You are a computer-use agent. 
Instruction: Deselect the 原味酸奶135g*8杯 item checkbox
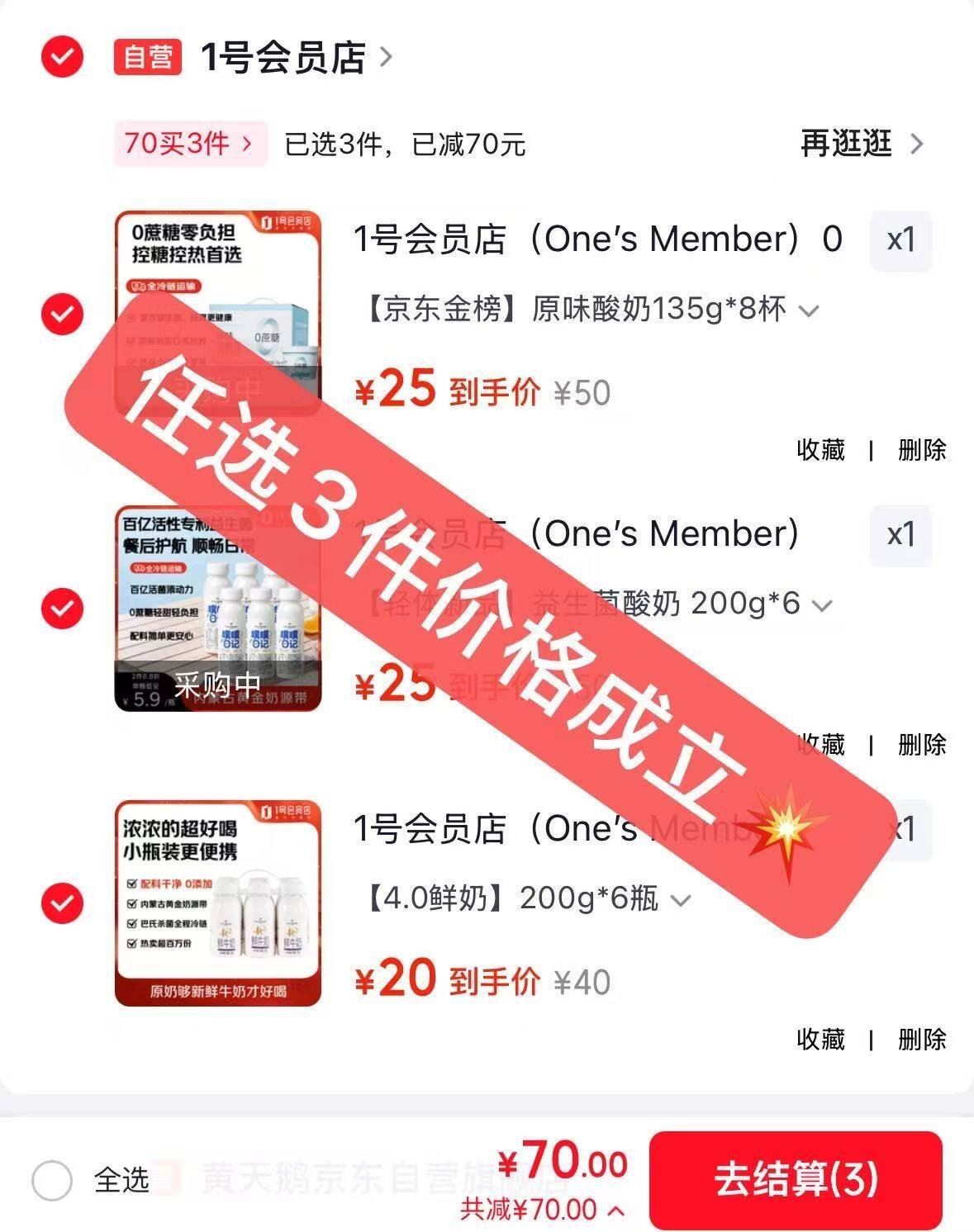(62, 314)
